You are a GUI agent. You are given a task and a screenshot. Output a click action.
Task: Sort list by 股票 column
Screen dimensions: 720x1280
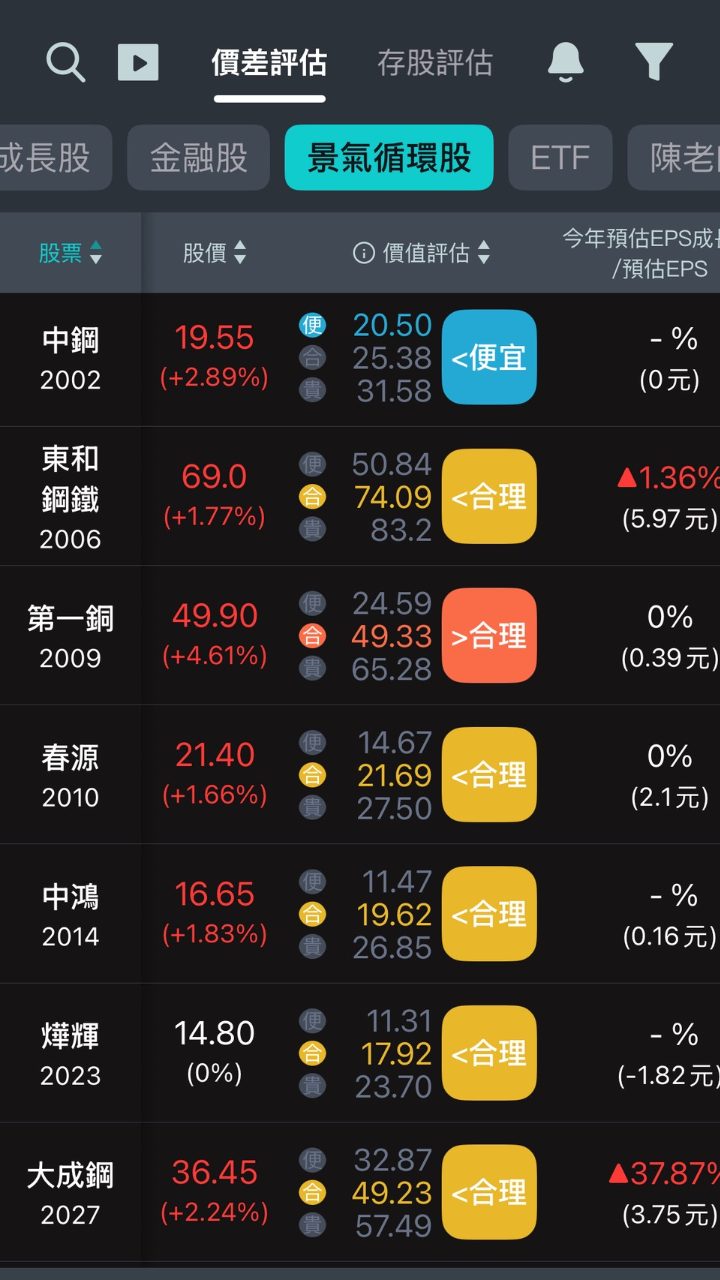[x=70, y=253]
